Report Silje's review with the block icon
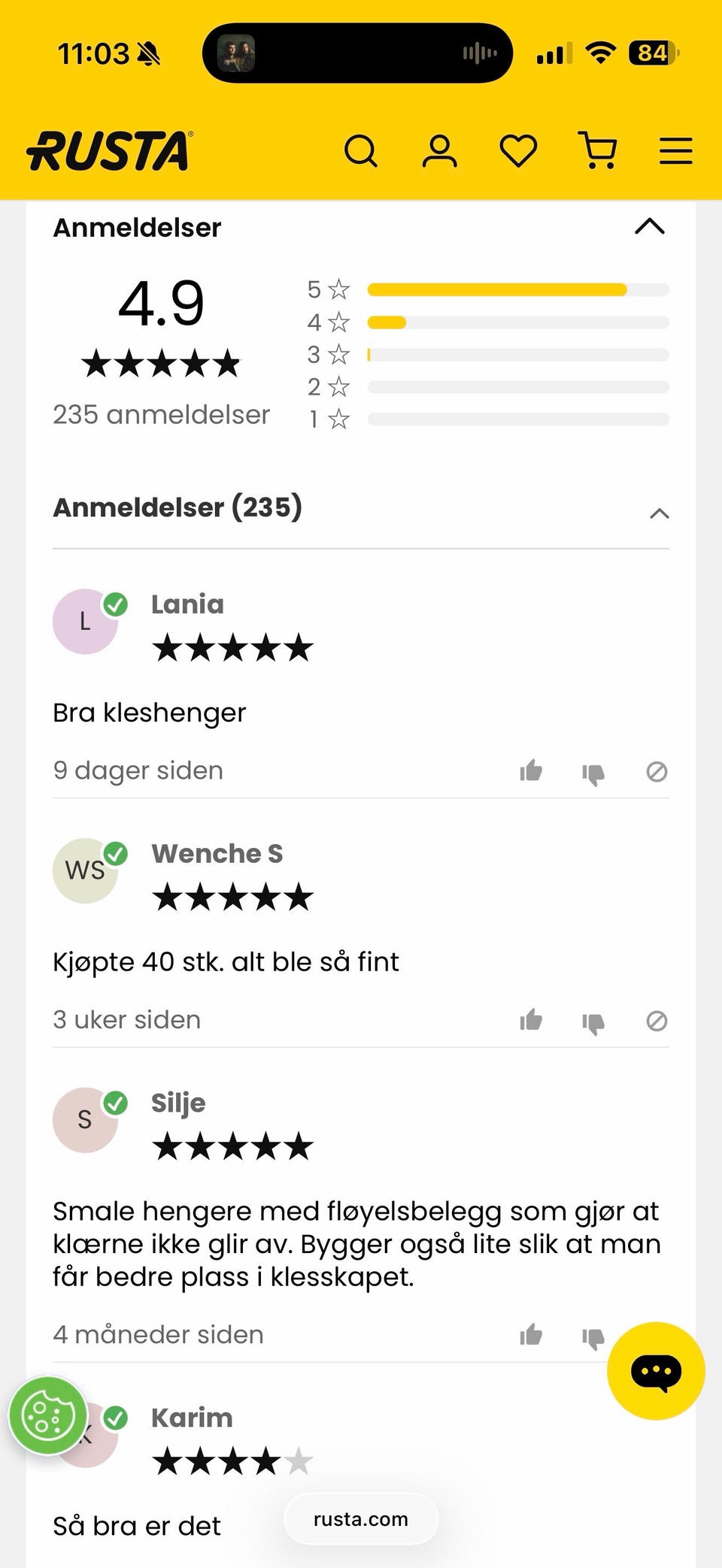This screenshot has width=722, height=1568. pos(656,1334)
